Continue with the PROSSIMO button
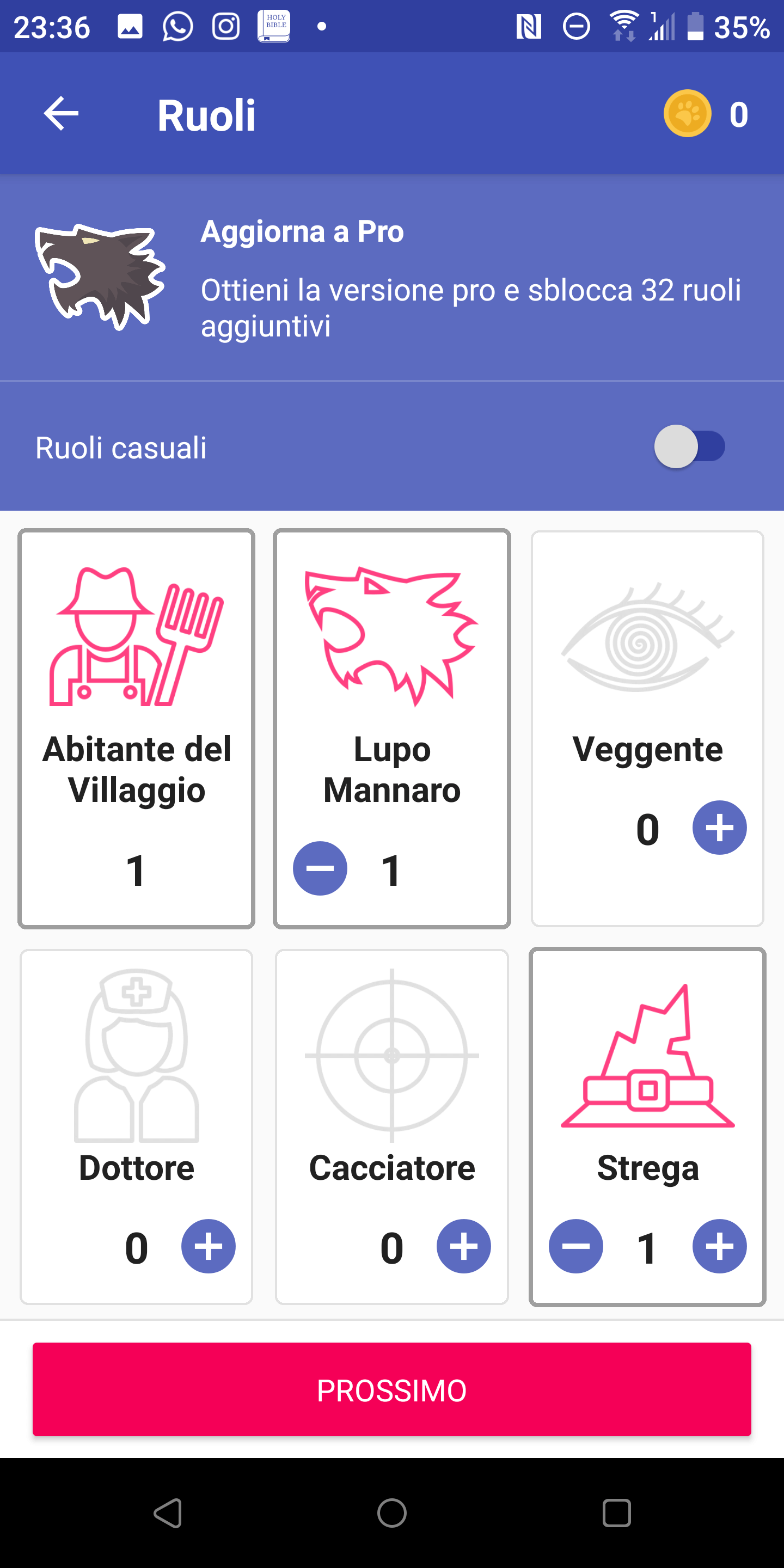 coord(392,1389)
